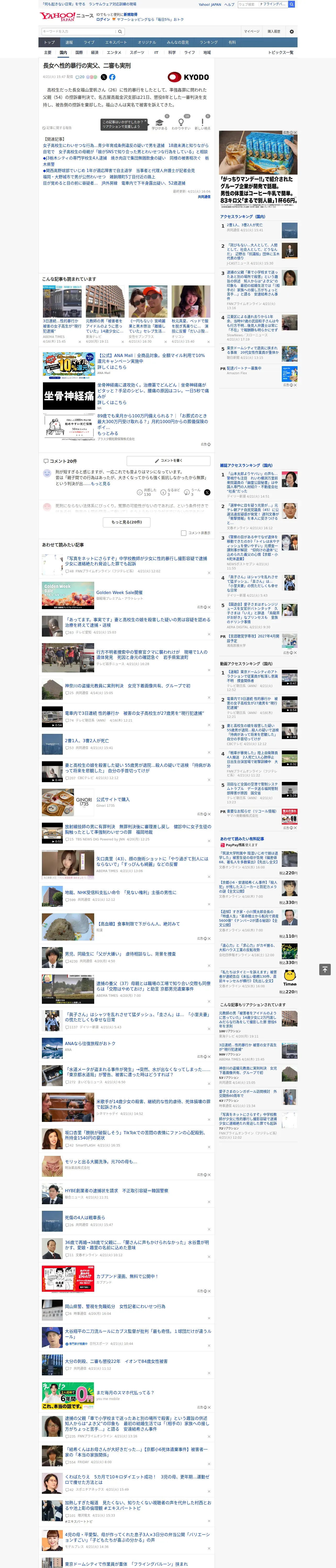Open トピックス一覧
The width and height of the screenshot is (336, 1568).
click(281, 52)
